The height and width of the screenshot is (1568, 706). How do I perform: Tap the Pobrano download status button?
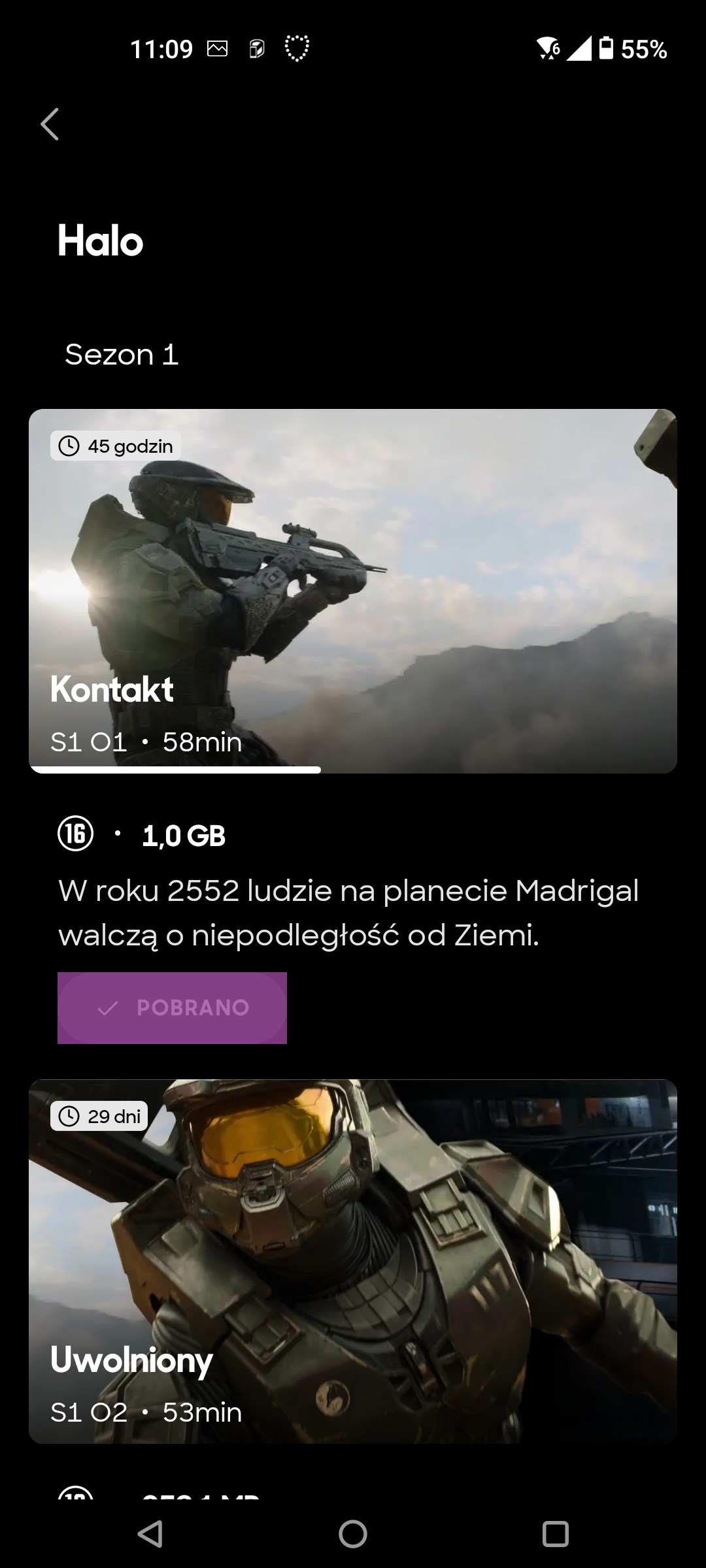click(172, 1007)
